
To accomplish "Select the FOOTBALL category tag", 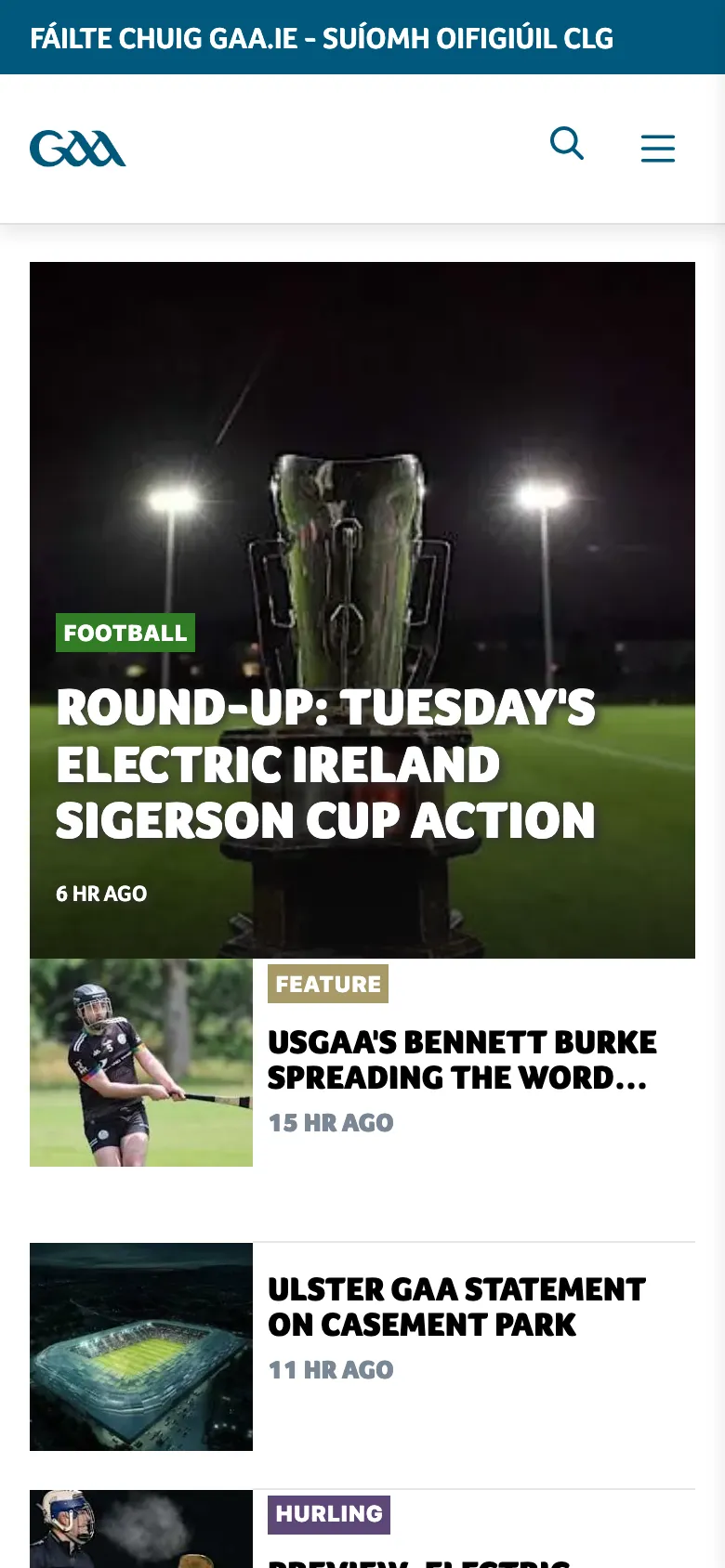I will pyautogui.click(x=125, y=633).
